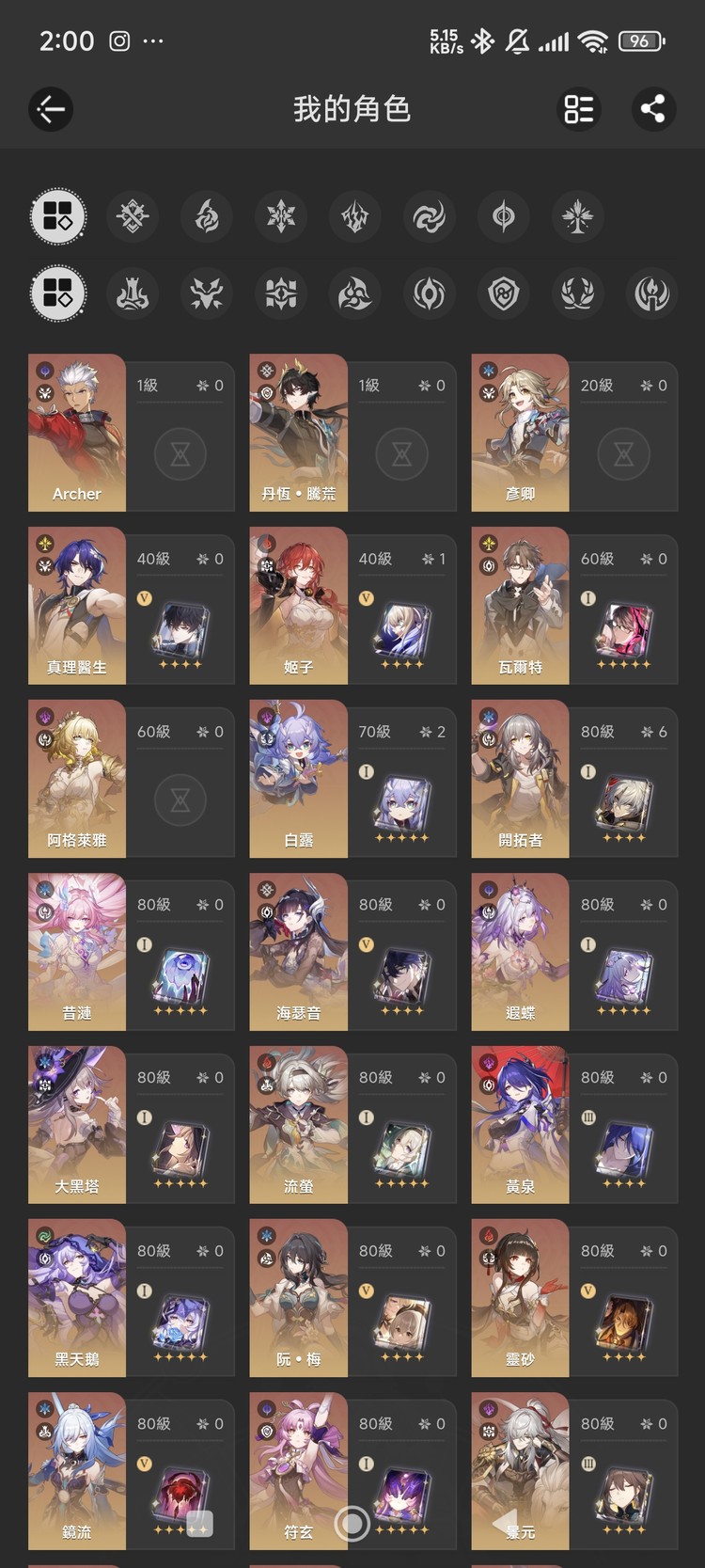
Task: Filter characters by ice element
Action: coord(281,216)
